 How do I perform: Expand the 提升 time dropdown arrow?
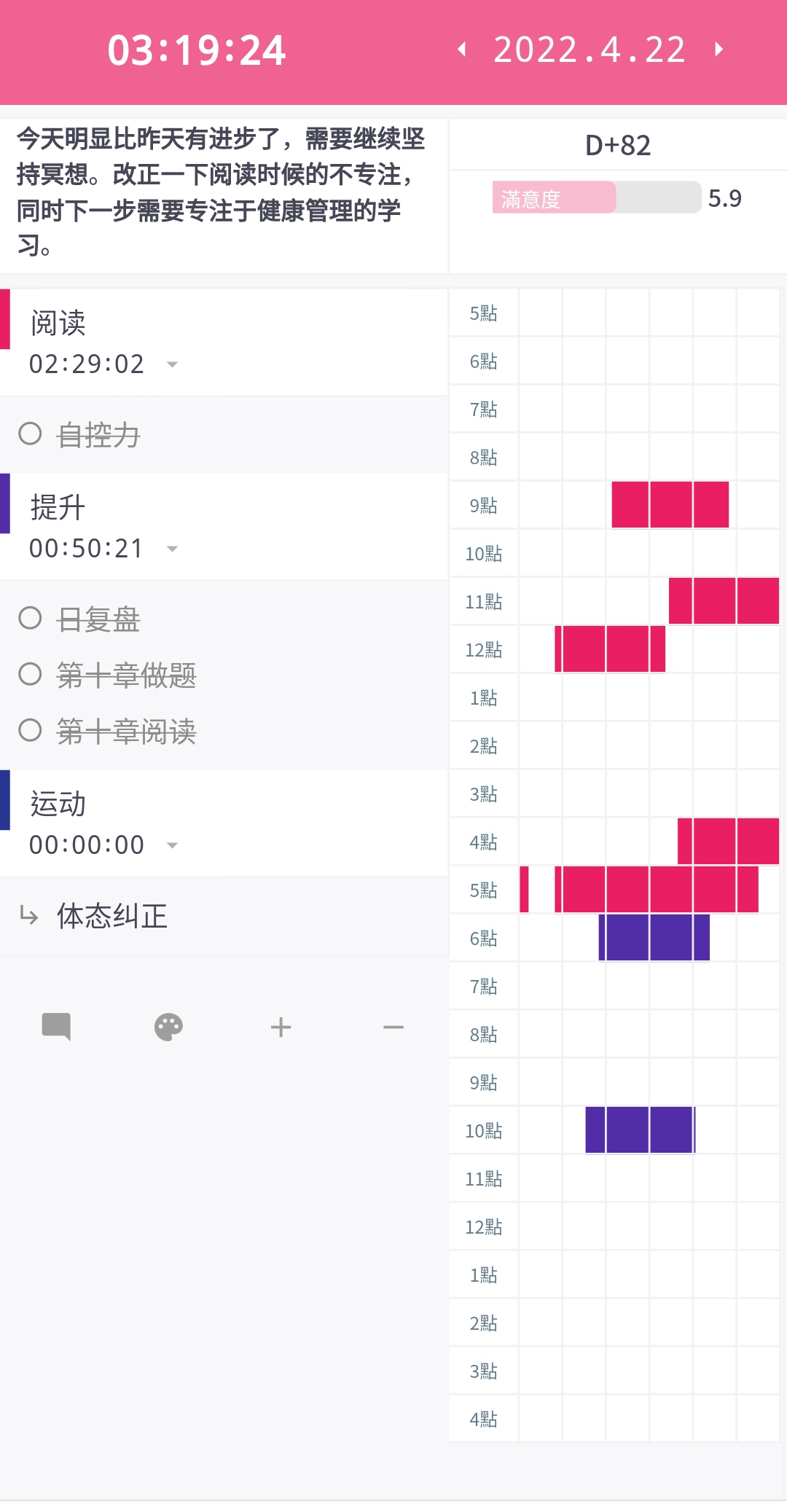click(x=172, y=549)
